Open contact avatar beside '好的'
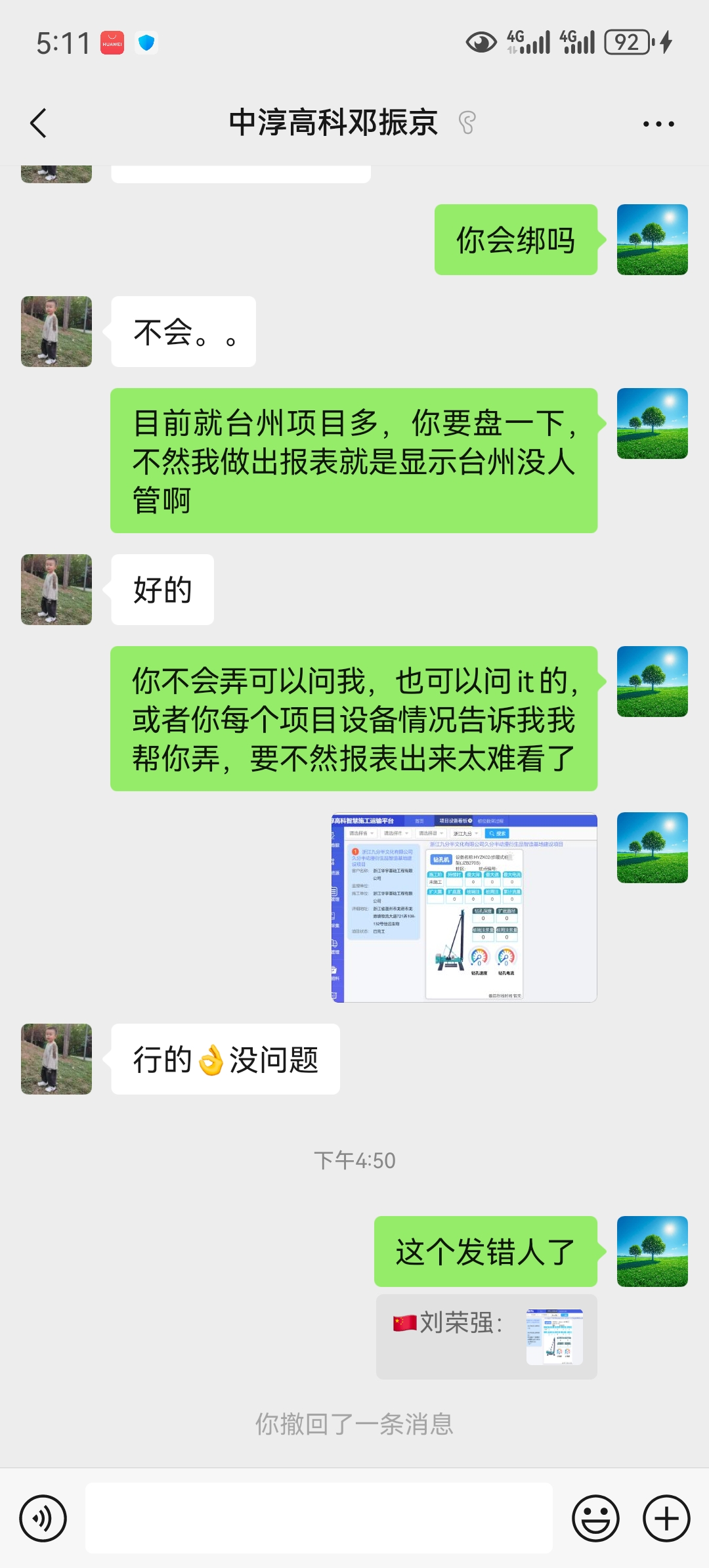This screenshot has width=709, height=1568. point(56,590)
